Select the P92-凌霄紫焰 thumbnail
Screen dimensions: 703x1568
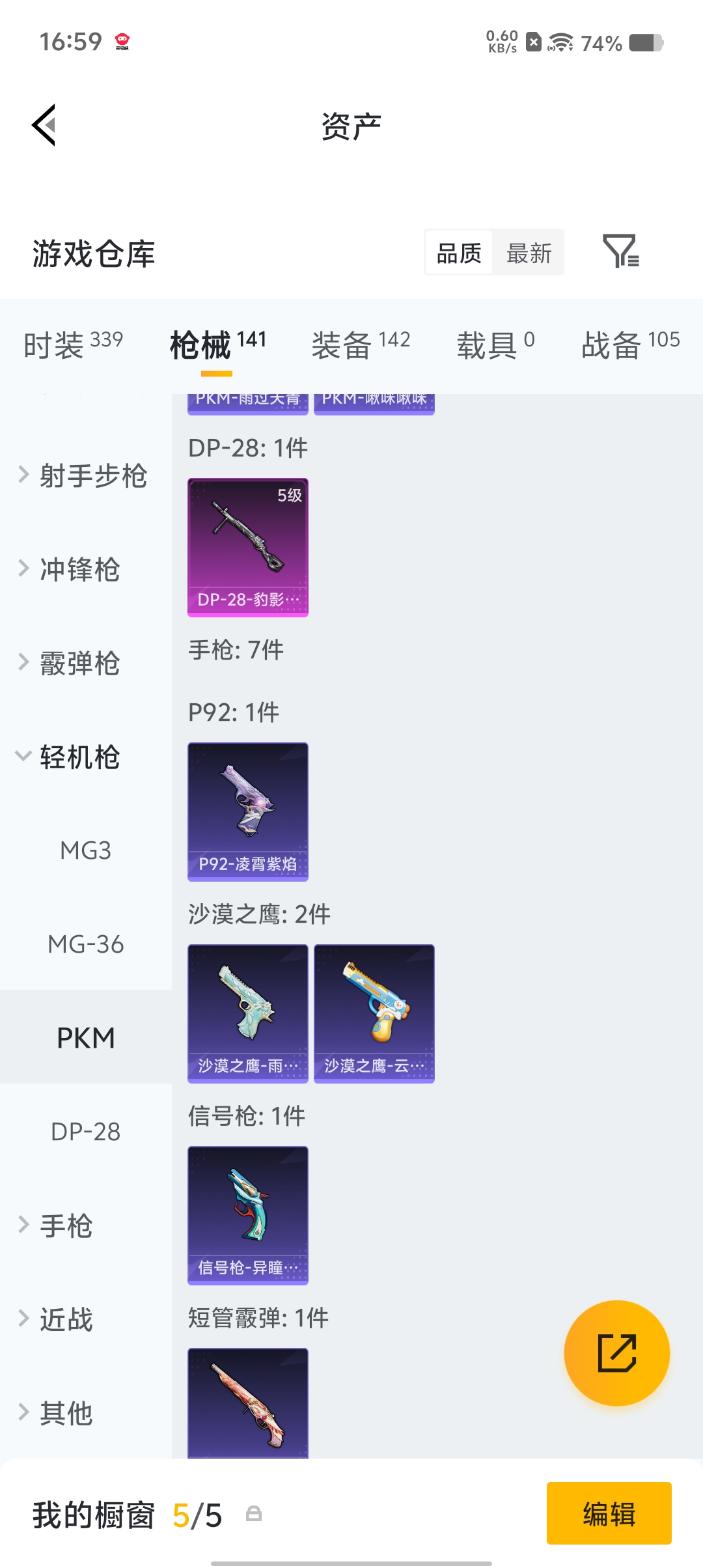tap(247, 811)
